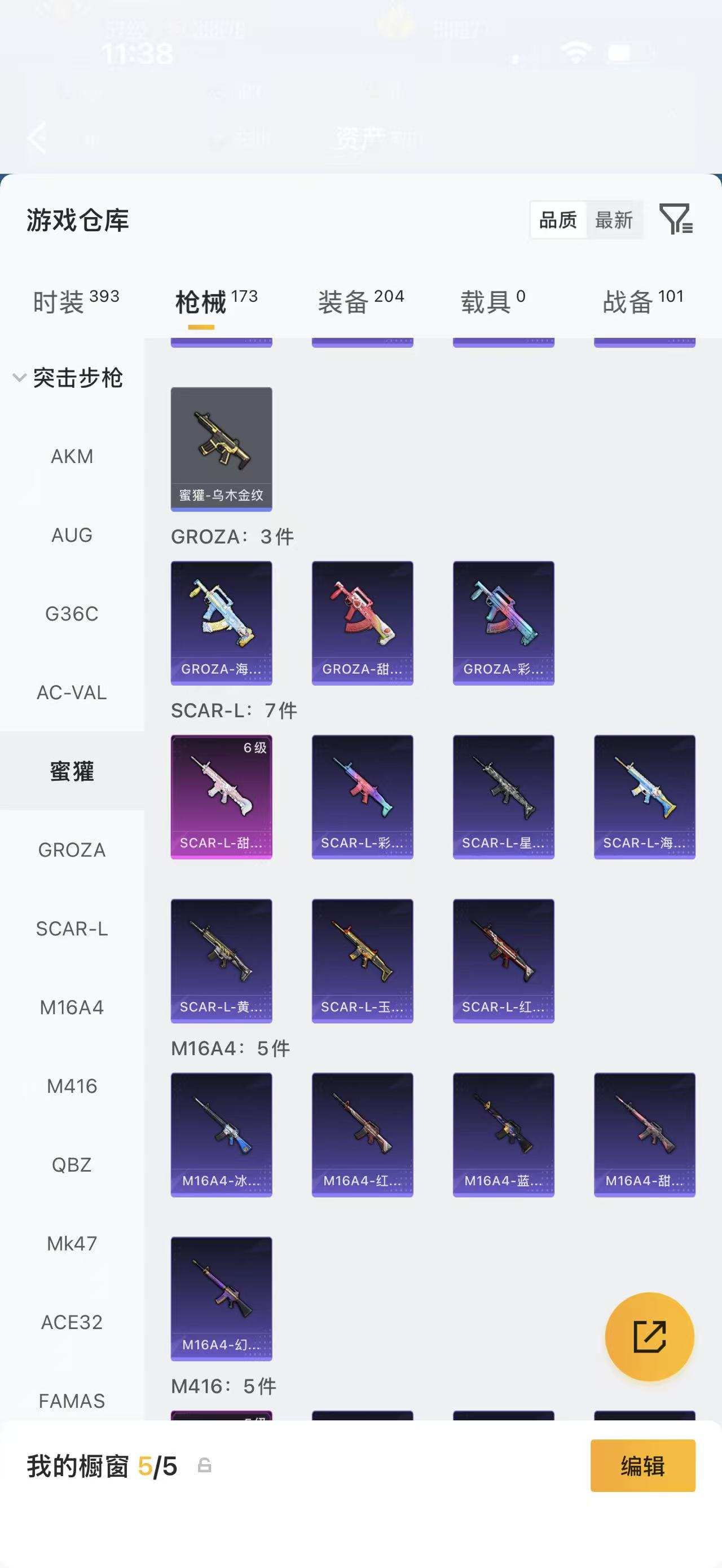Switch to the 载具 tab
722x1568 pixels.
(492, 301)
